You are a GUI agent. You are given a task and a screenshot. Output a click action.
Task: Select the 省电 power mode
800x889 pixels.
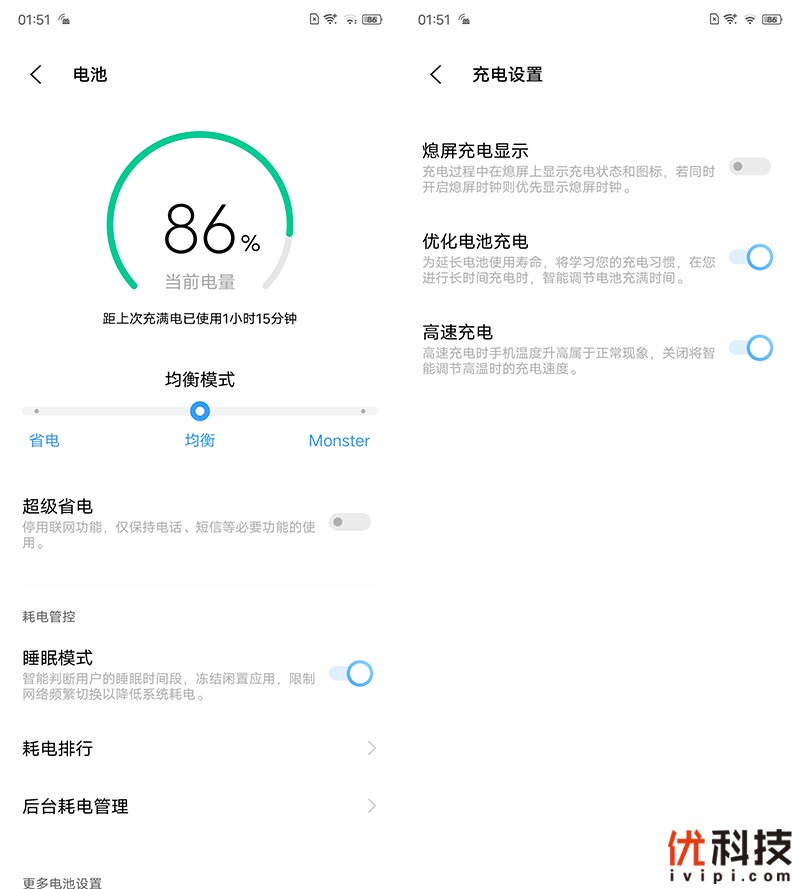point(44,440)
